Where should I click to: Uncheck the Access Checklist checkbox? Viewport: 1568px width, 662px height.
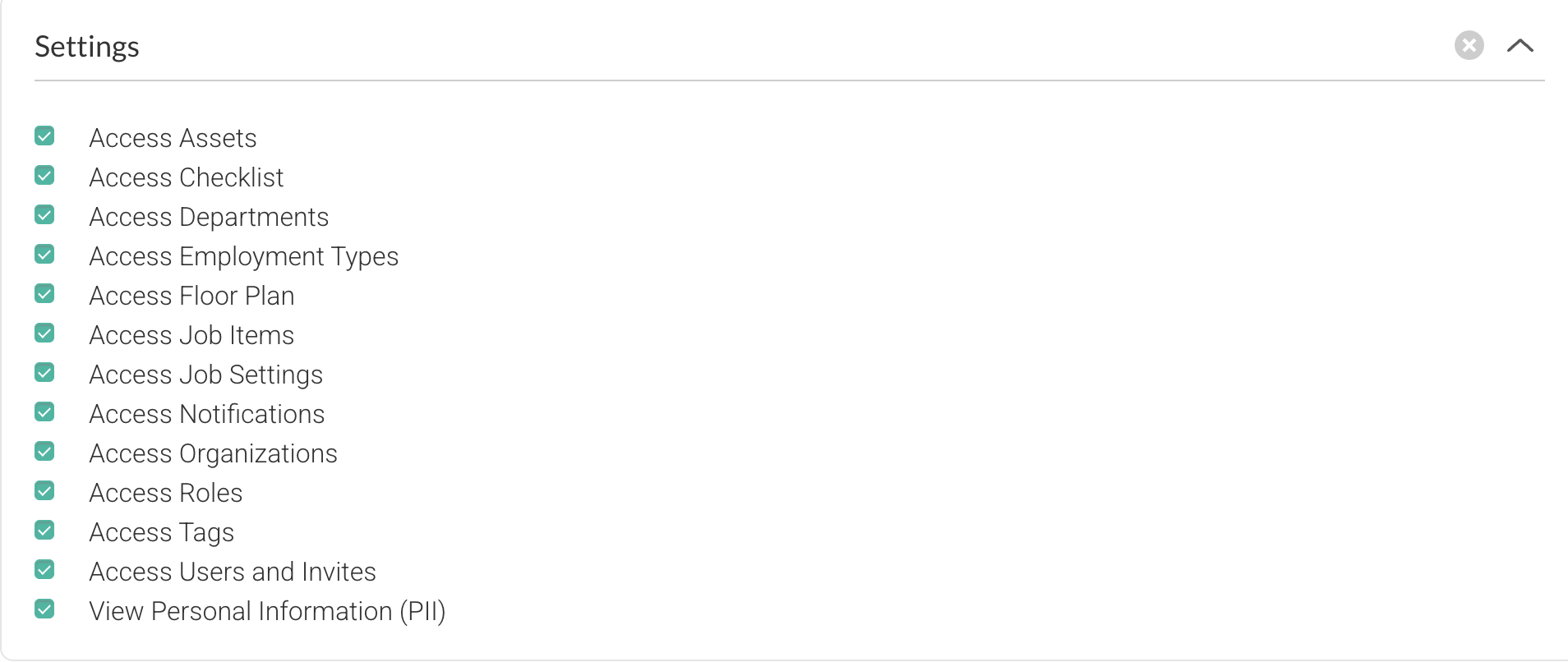(x=44, y=176)
